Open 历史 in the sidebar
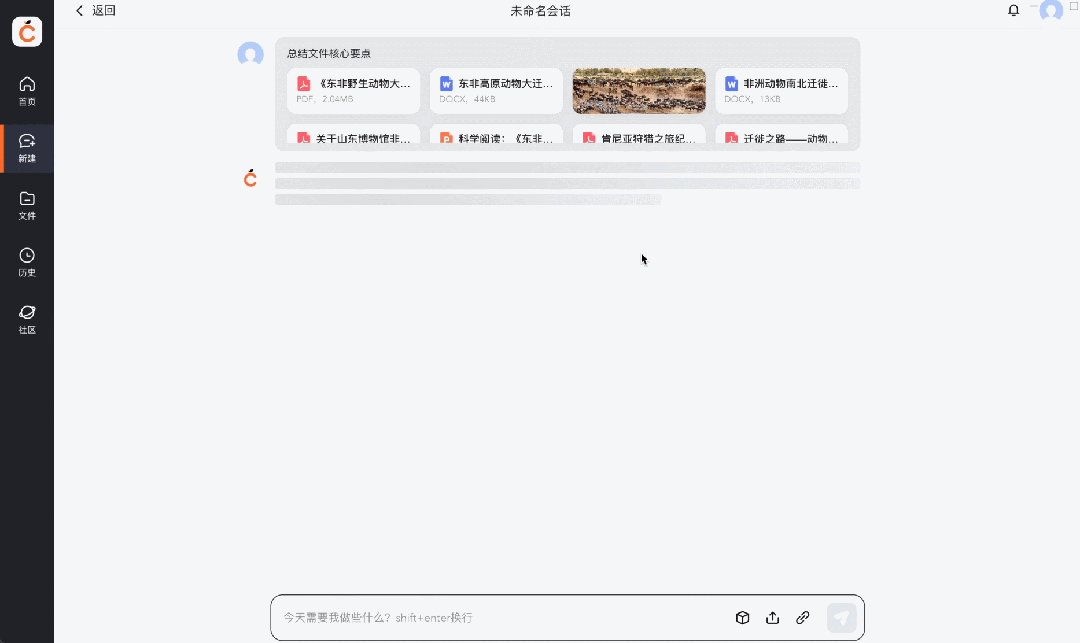This screenshot has height=643, width=1080. [x=27, y=262]
